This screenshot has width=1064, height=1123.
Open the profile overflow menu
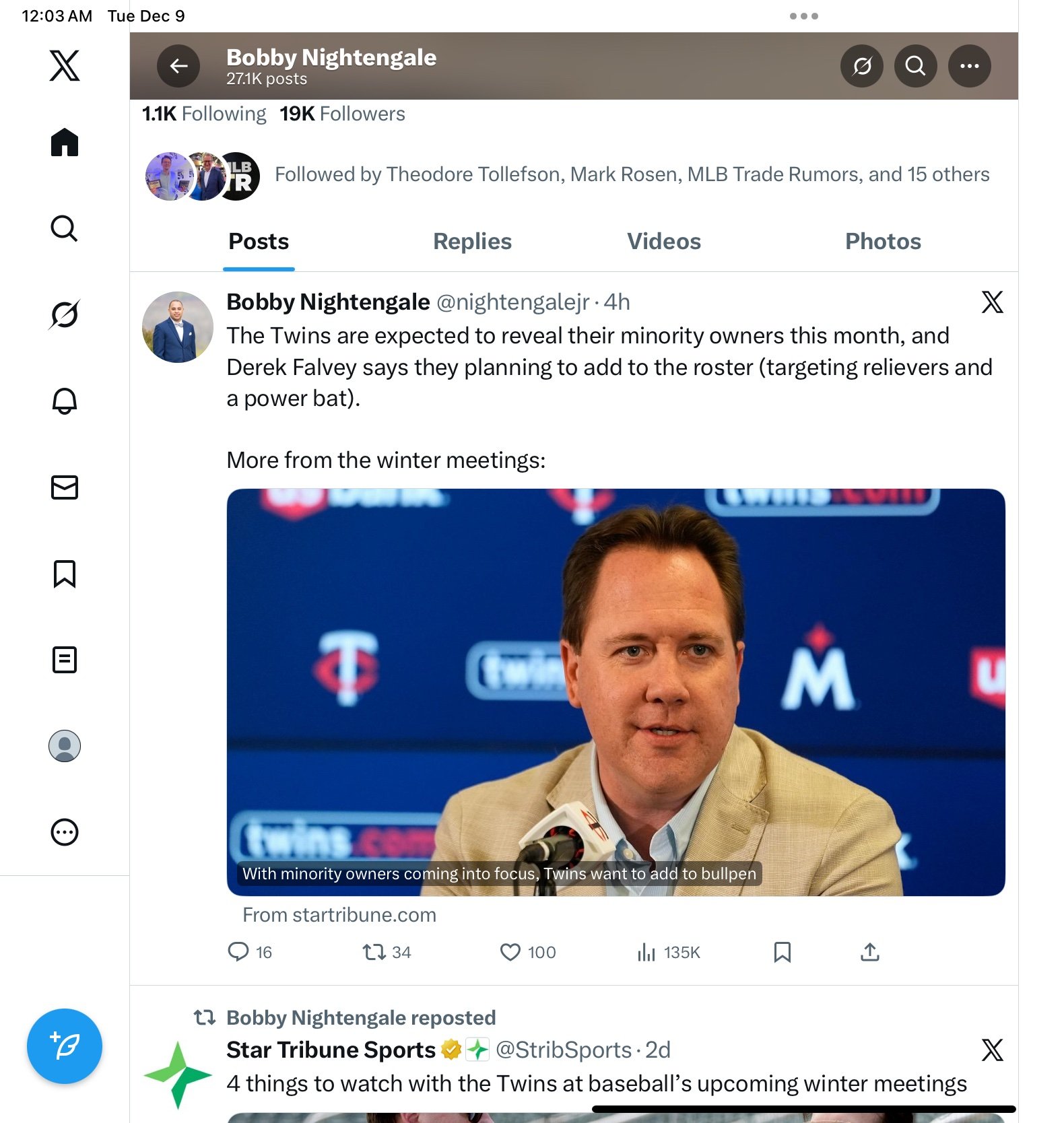pyautogui.click(x=969, y=66)
